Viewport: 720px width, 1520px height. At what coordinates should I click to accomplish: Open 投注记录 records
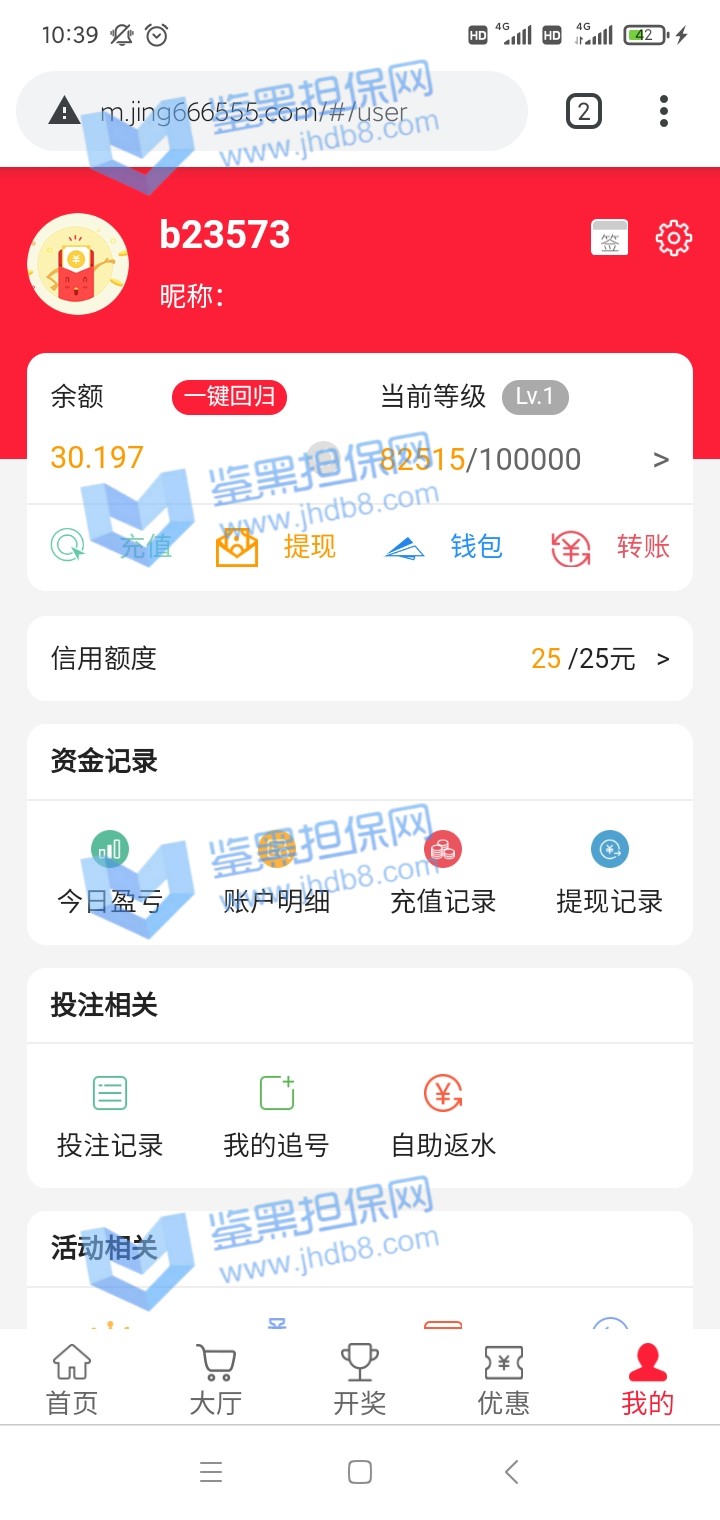[x=110, y=1118]
